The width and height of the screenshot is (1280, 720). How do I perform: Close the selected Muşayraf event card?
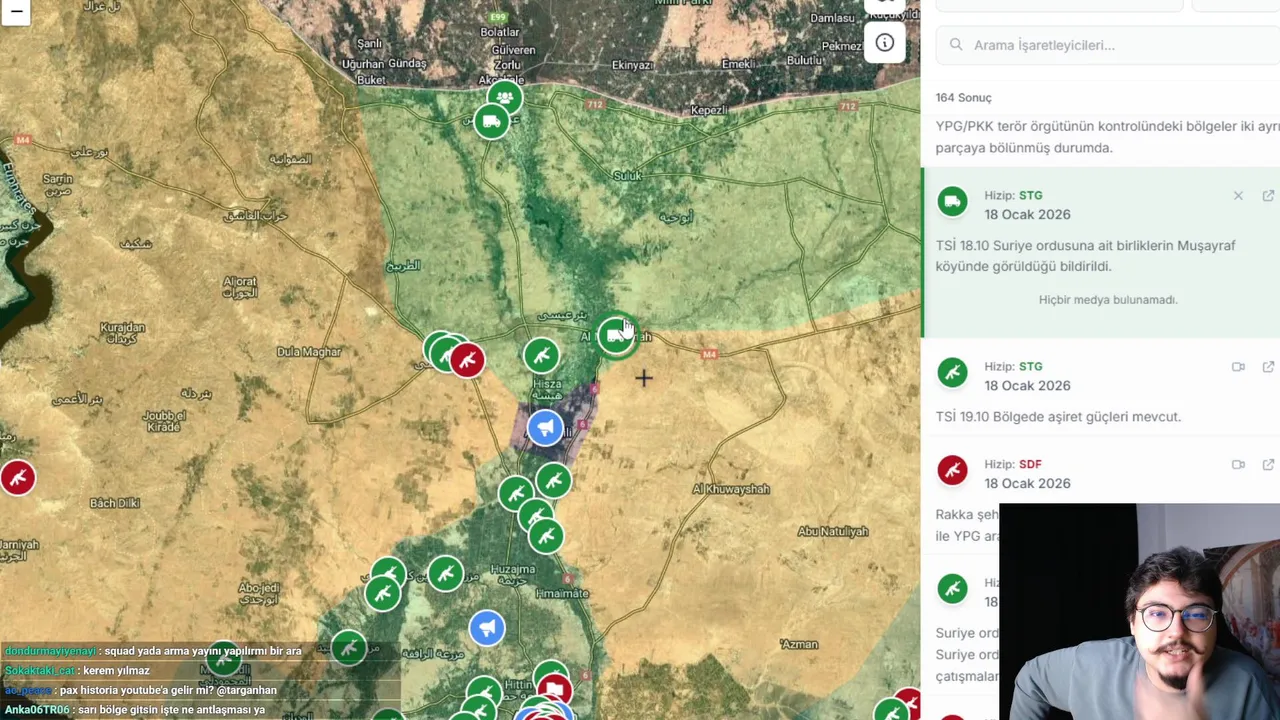click(x=1238, y=196)
